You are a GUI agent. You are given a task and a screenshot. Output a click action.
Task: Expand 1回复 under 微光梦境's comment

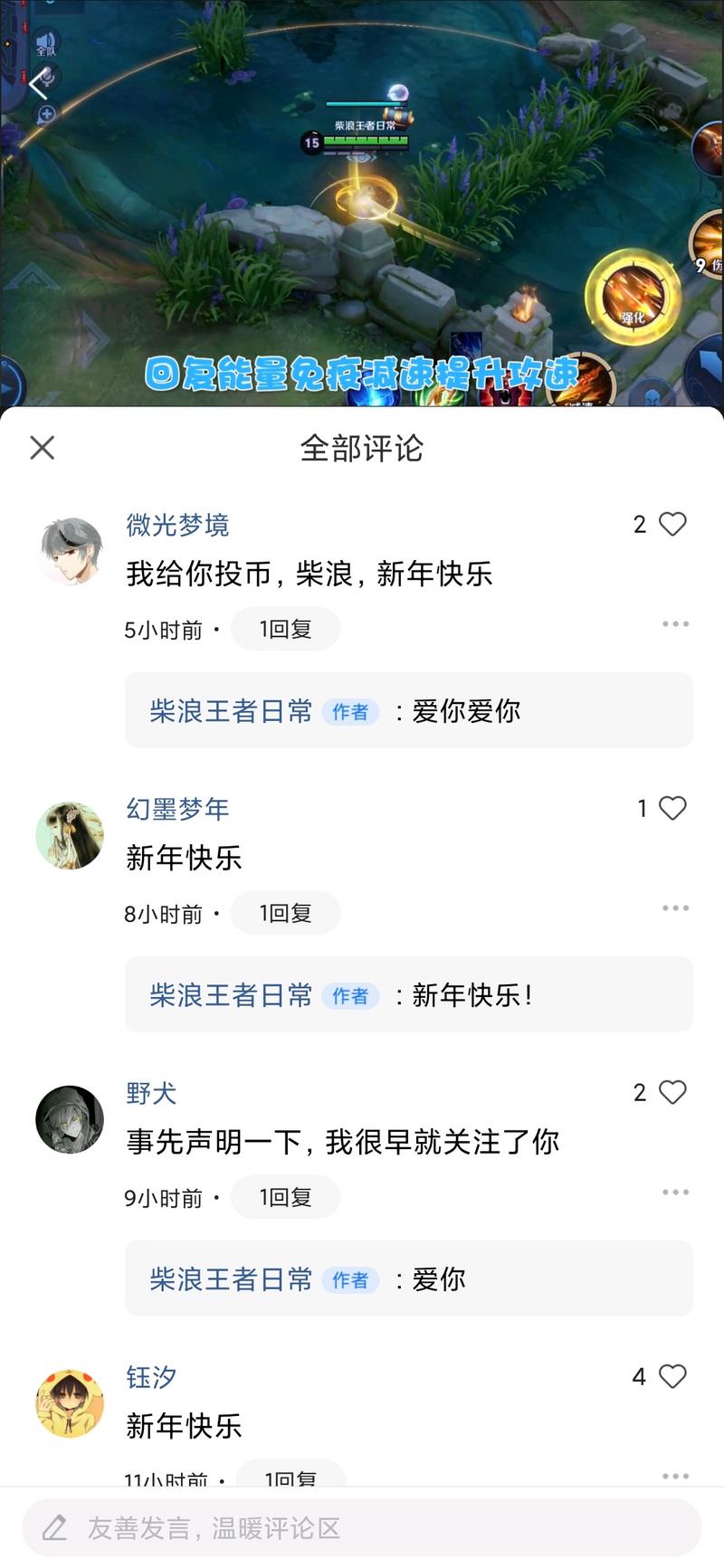click(x=285, y=629)
